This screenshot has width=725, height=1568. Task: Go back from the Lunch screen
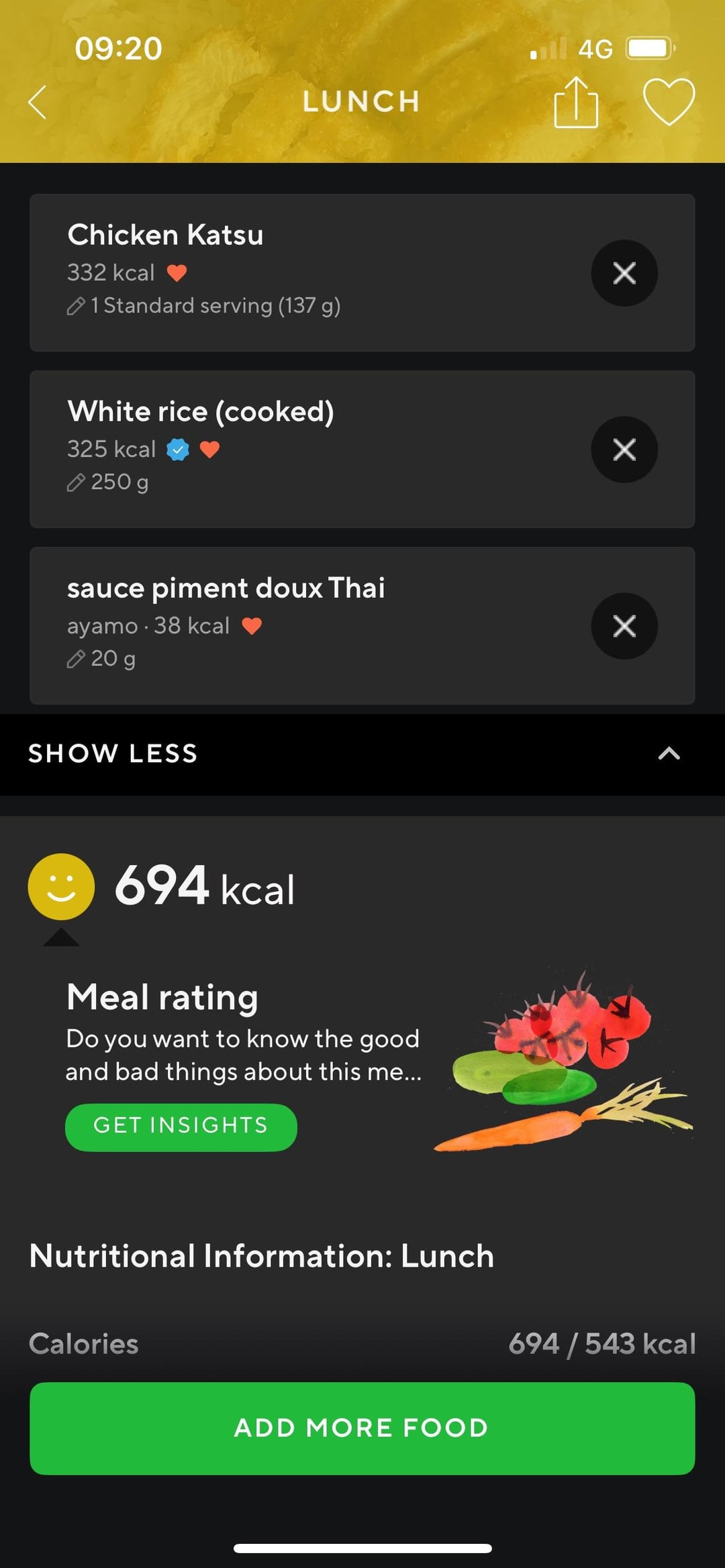coord(38,102)
